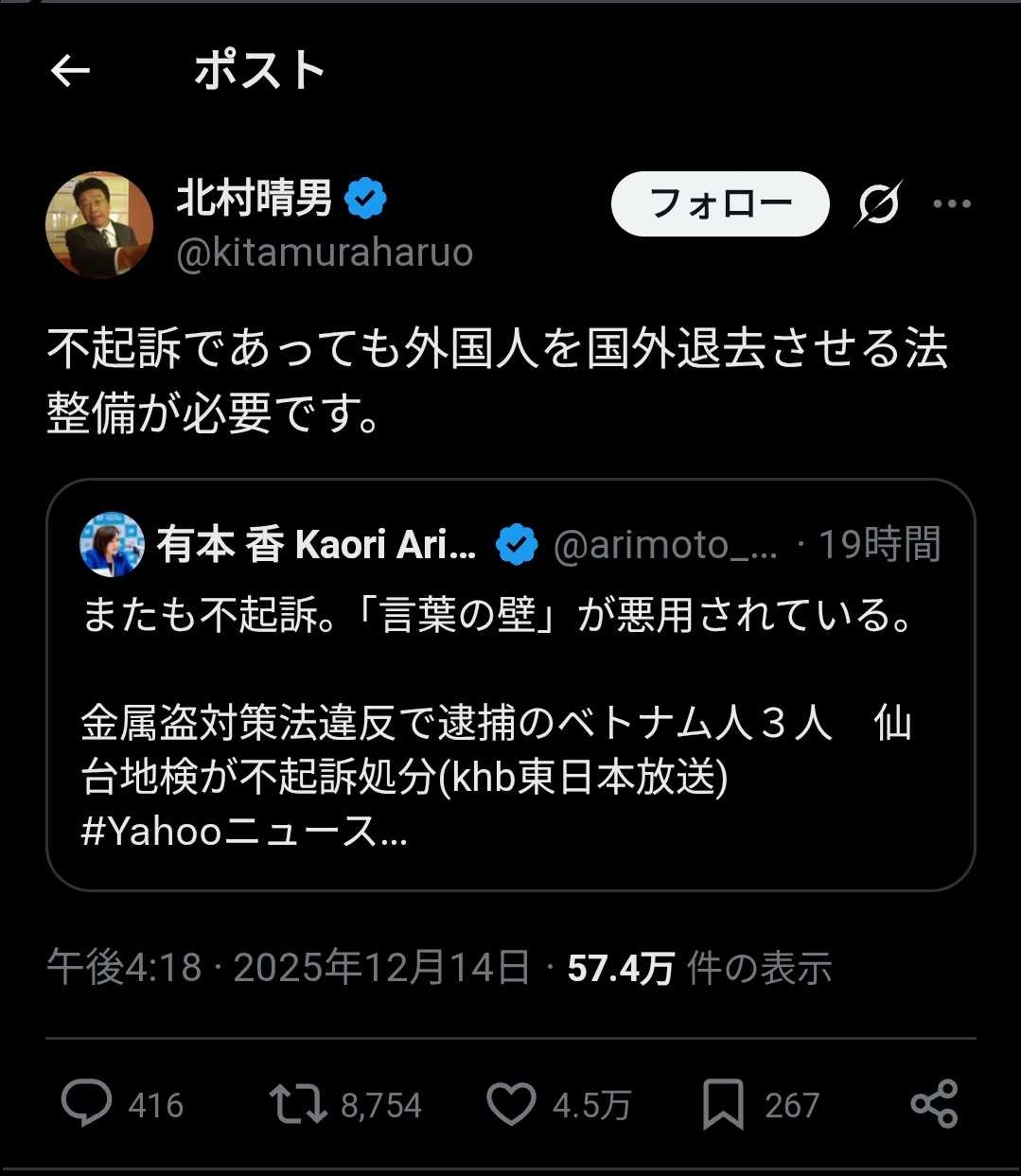This screenshot has height=1176, width=1021.
Task: Follow 北村晴男 with the フォロー button
Action: [x=720, y=203]
